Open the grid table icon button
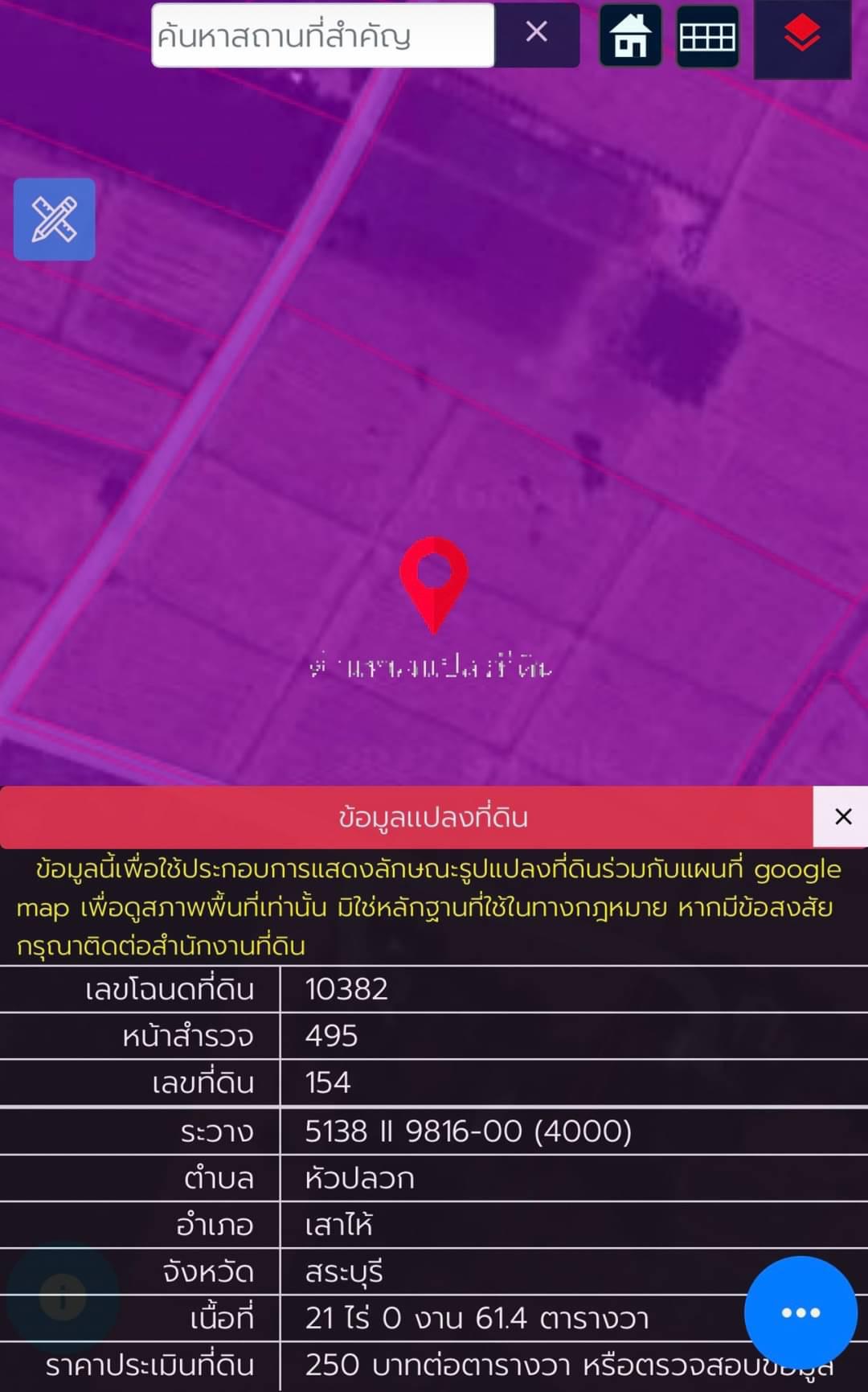 [707, 36]
